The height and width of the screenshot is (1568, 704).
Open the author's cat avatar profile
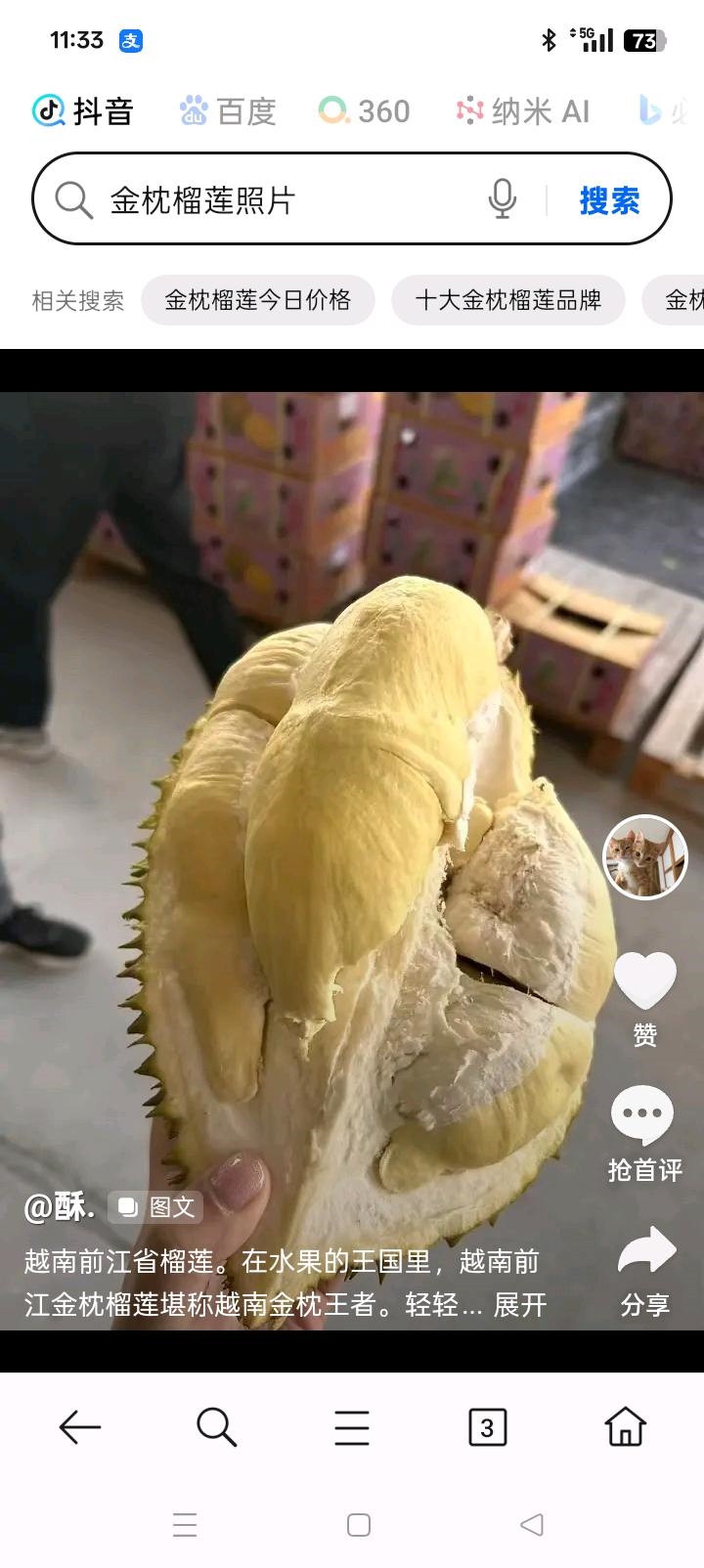click(644, 857)
